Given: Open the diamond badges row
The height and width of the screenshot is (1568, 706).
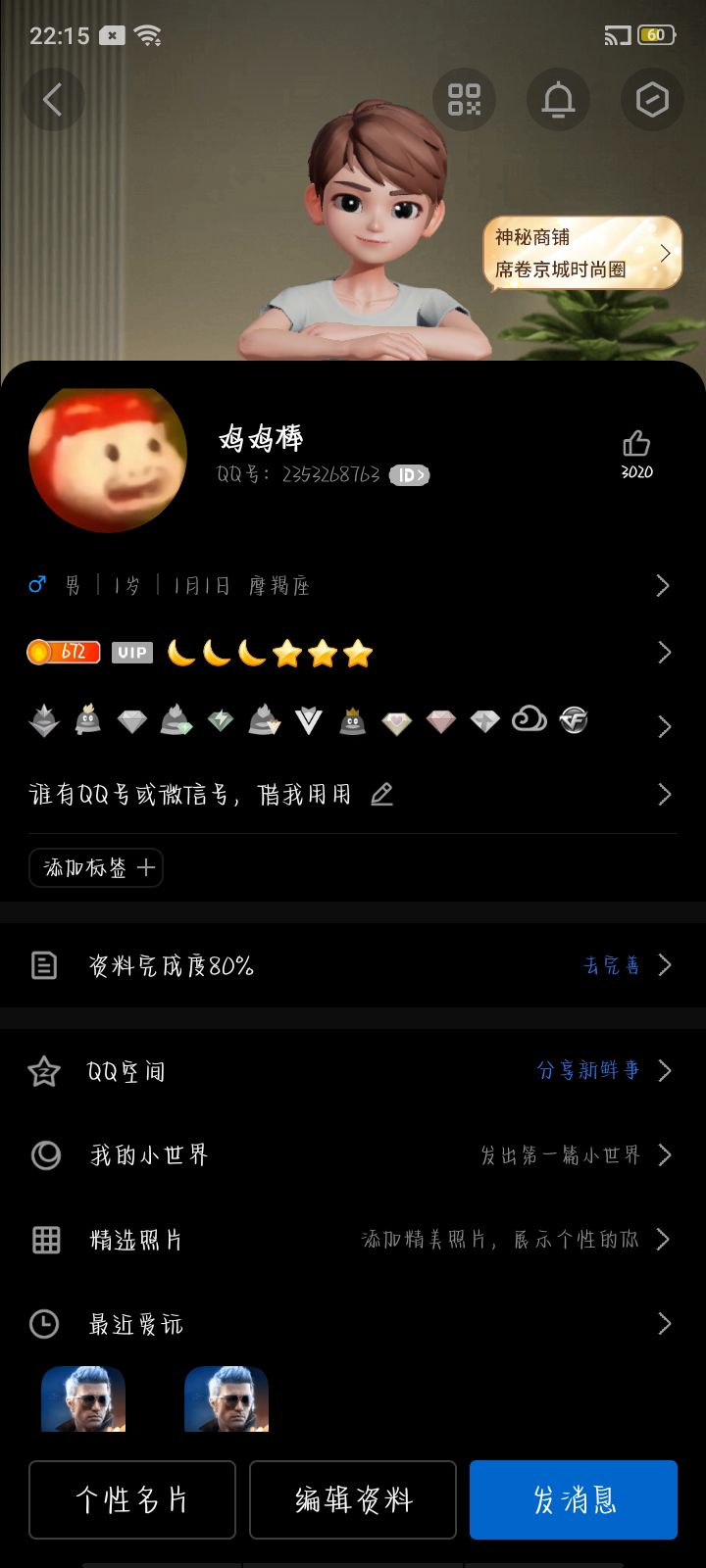Looking at the screenshot, I should pyautogui.click(x=353, y=723).
